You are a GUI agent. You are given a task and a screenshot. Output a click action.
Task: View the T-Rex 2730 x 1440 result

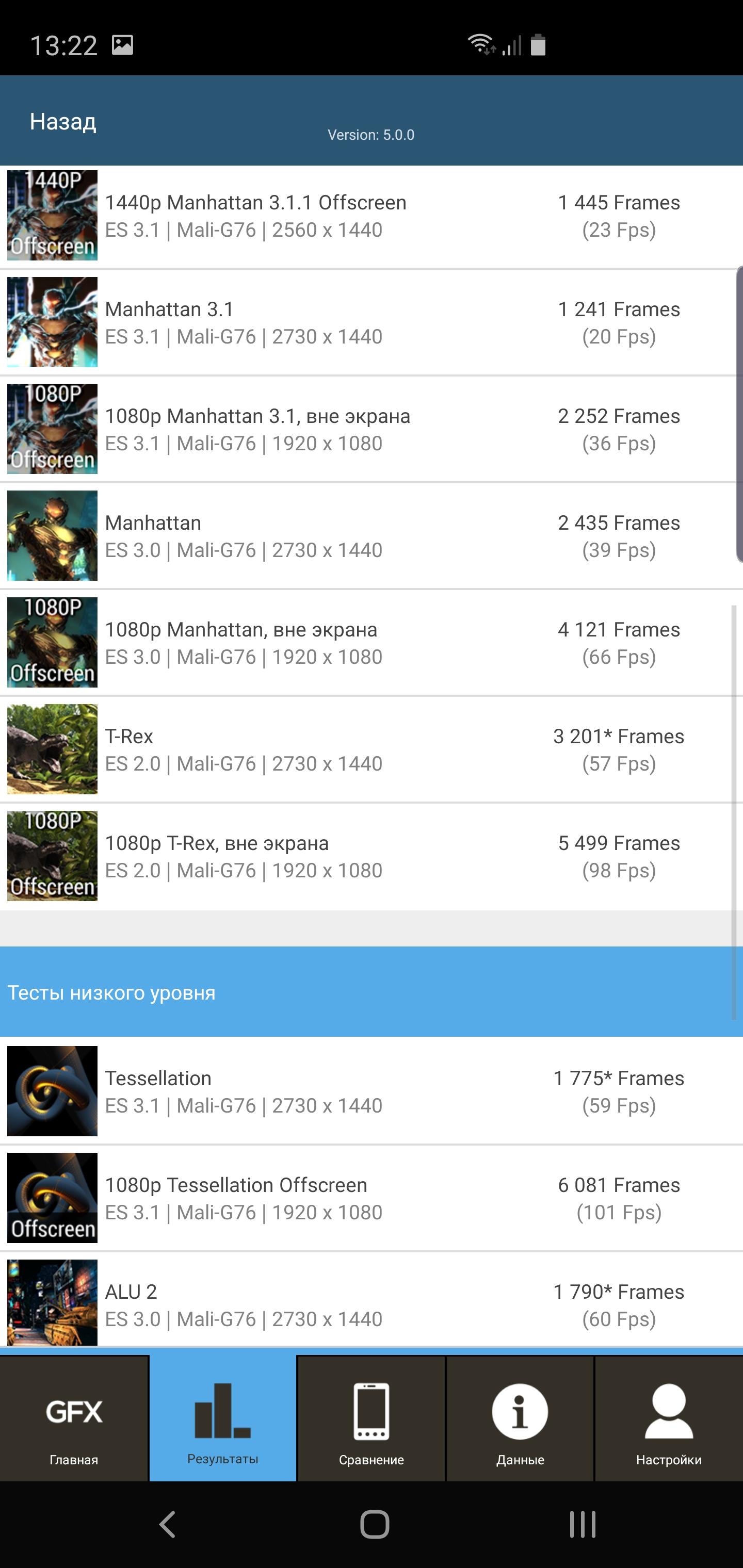[365, 749]
